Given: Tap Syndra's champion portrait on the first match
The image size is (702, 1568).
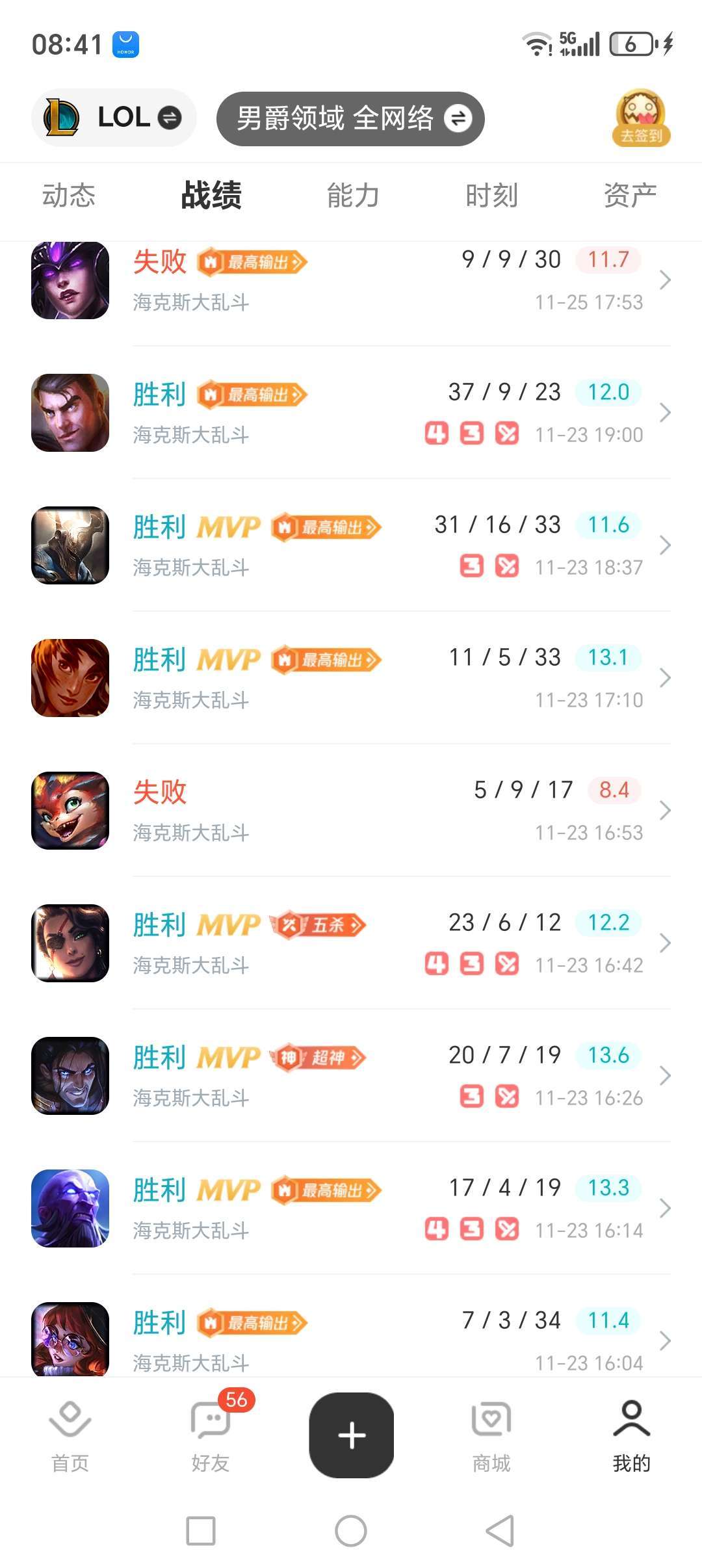Looking at the screenshot, I should [70, 280].
